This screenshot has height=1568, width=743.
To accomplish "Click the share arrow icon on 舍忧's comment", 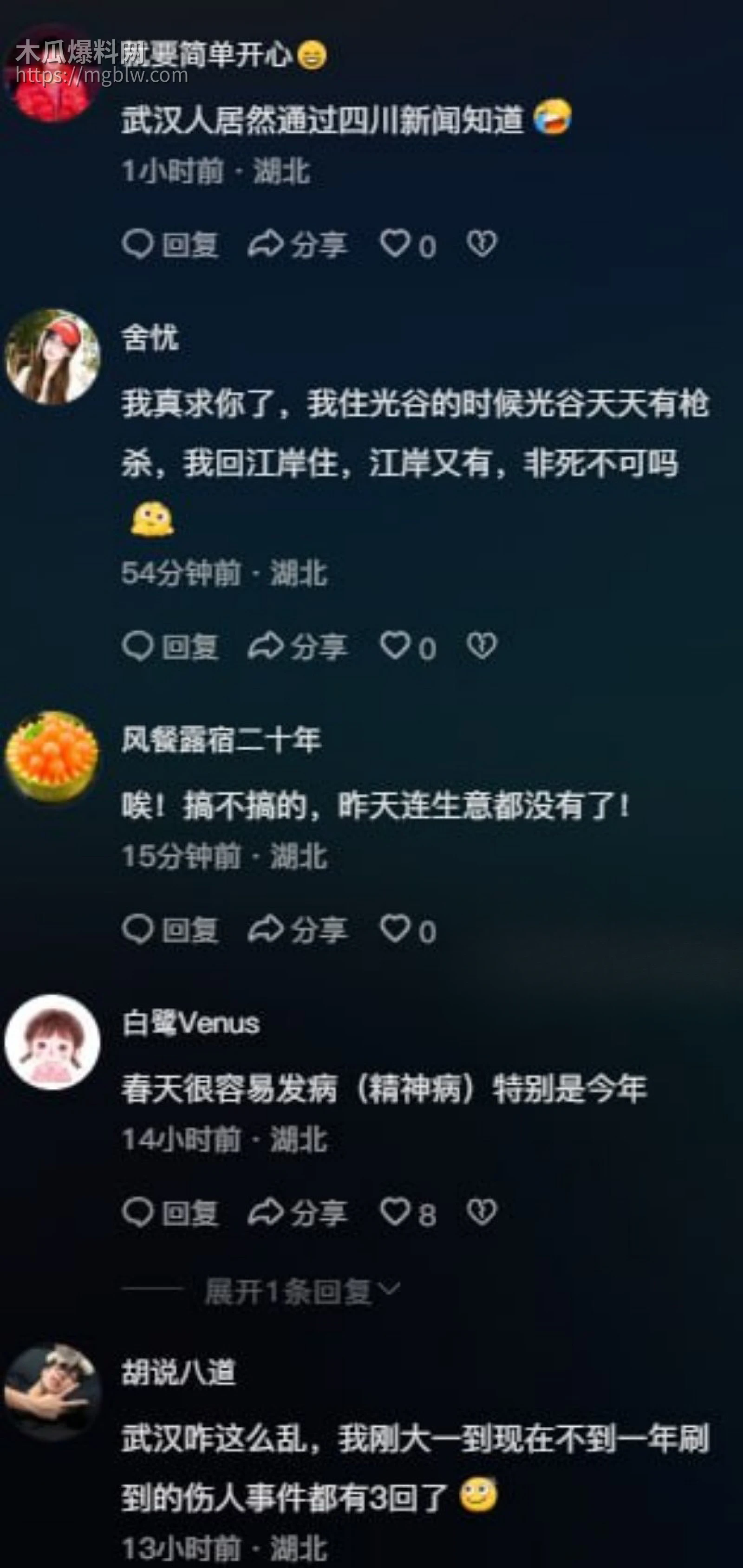I will click(266, 647).
